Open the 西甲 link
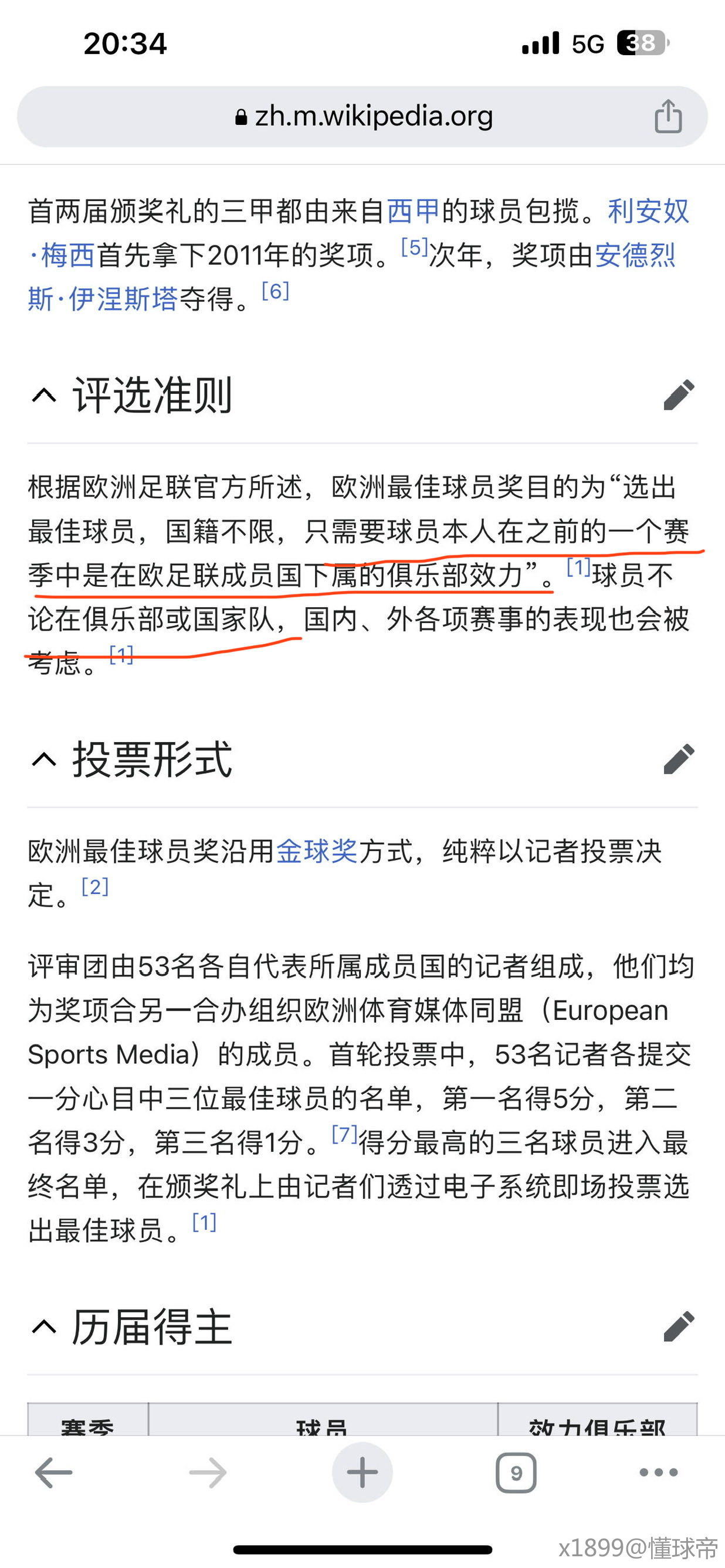 (x=413, y=211)
